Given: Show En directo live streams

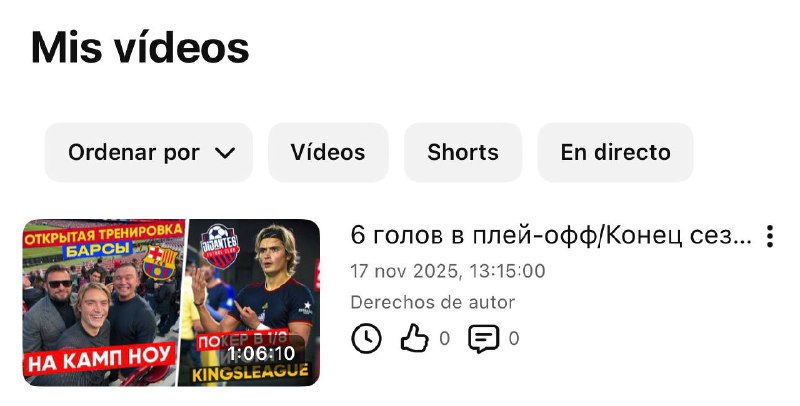Looking at the screenshot, I should pyautogui.click(x=615, y=153).
